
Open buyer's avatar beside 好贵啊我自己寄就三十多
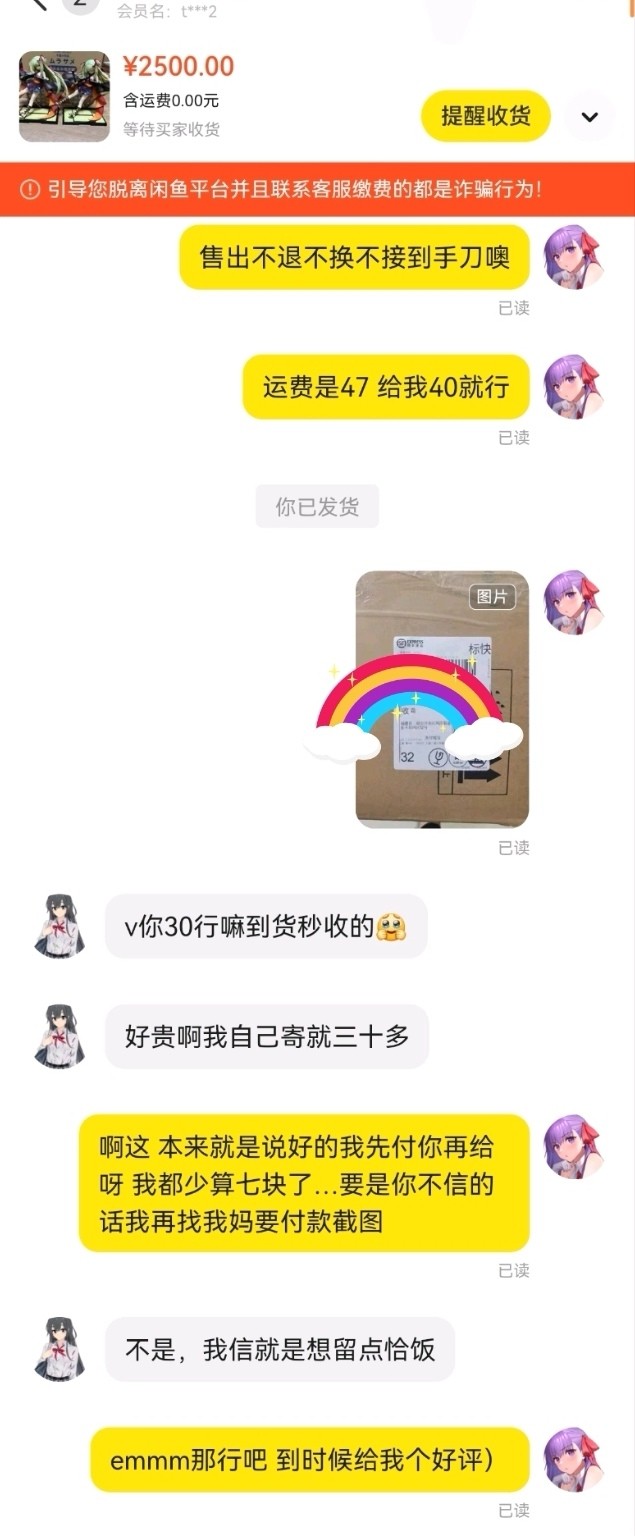click(x=60, y=1036)
